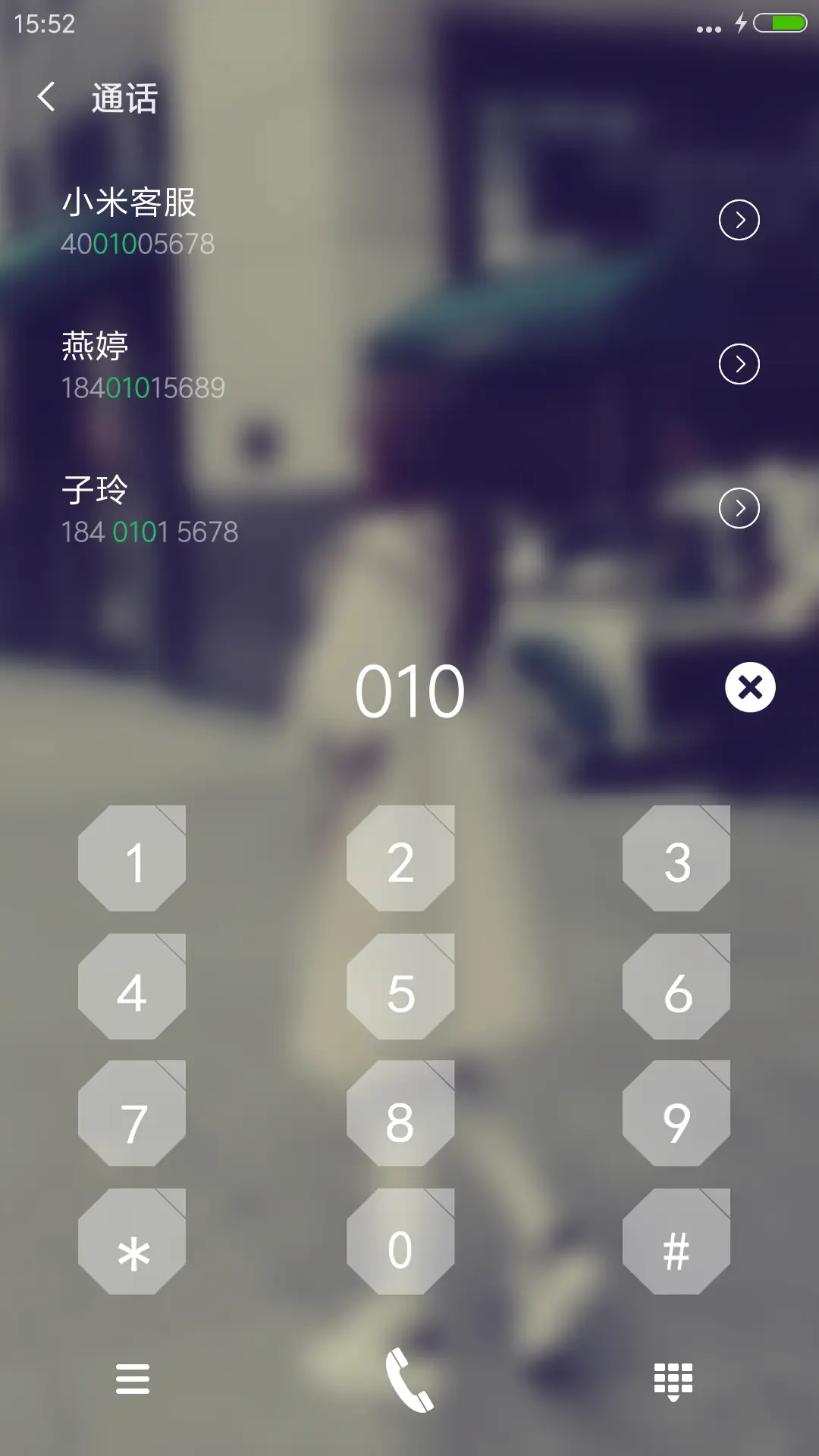819x1456 pixels.
Task: Expand details for contact 小米客服
Action: (x=738, y=220)
